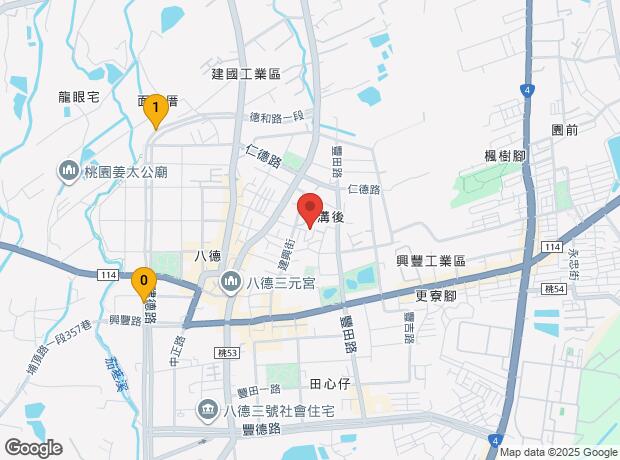Tap the yellow marker labeled 0
620x460 pixels.
point(144,281)
